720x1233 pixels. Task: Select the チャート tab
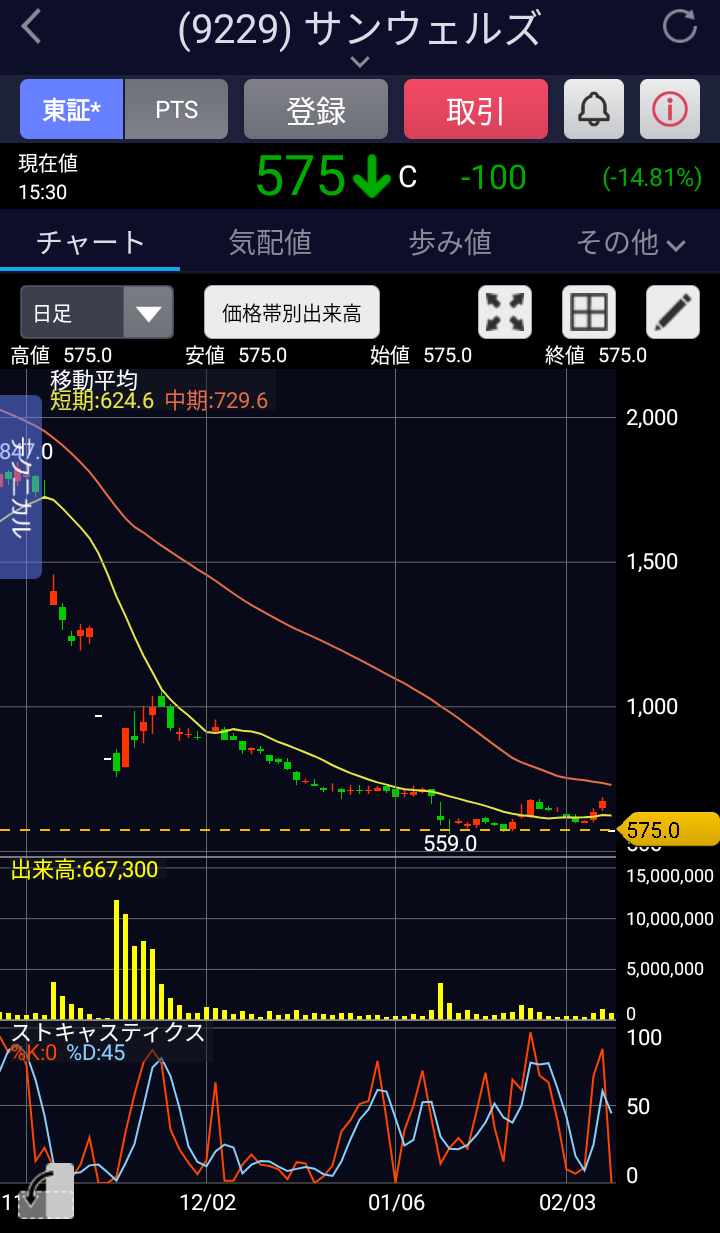(90, 242)
